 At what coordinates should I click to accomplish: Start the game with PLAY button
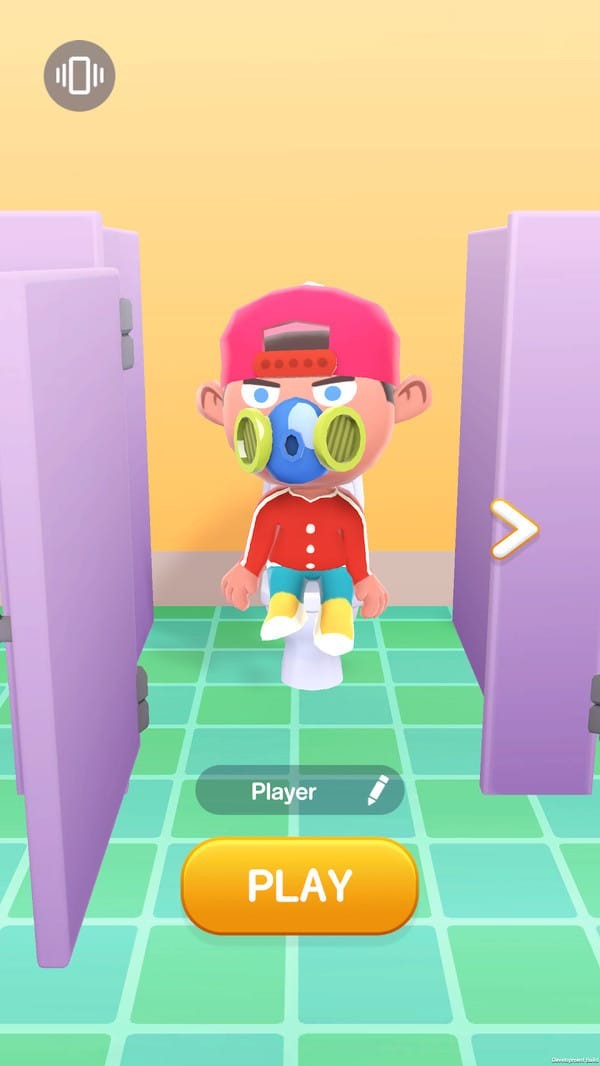pyautogui.click(x=299, y=885)
